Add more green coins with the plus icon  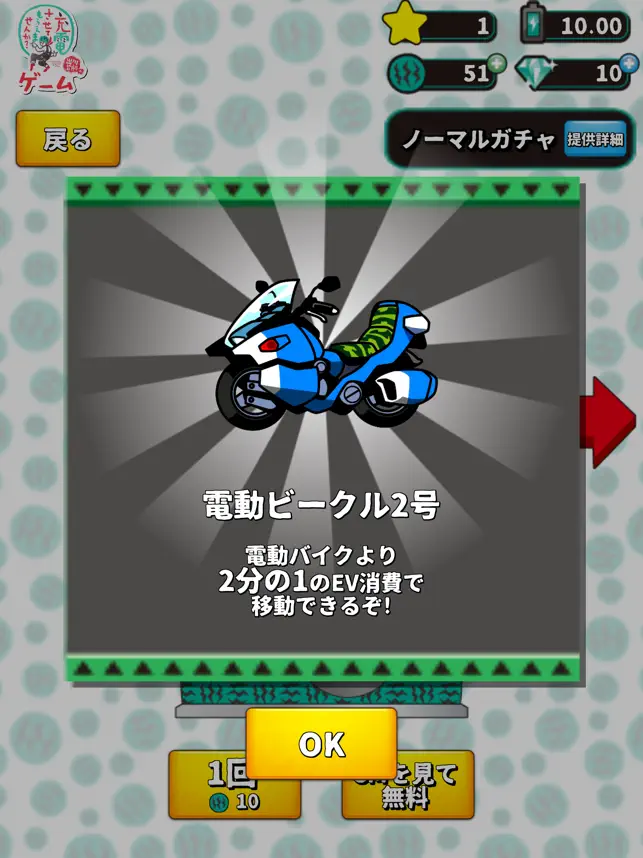click(497, 65)
